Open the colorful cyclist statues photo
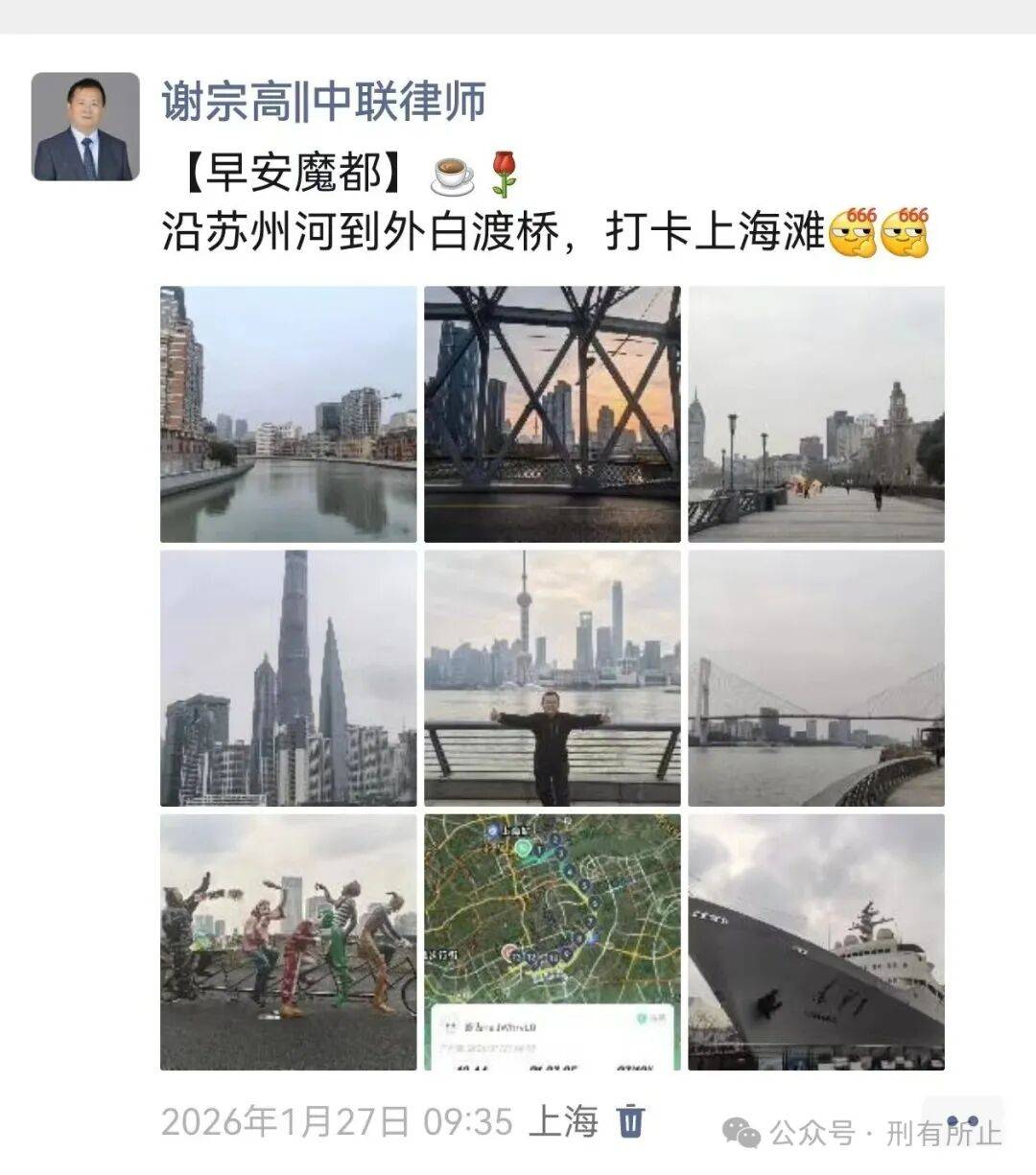The image size is (1036, 1175). pos(288,941)
